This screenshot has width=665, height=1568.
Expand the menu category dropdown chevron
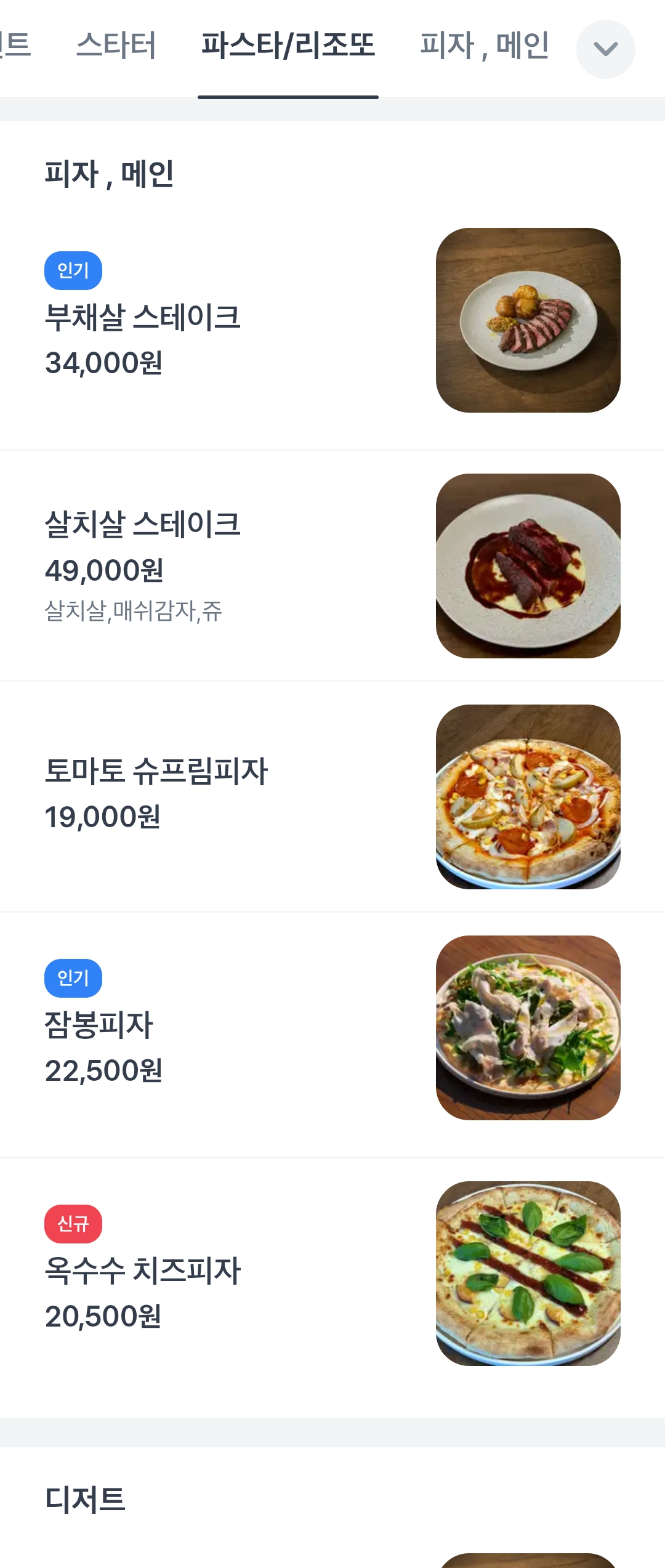pos(605,49)
